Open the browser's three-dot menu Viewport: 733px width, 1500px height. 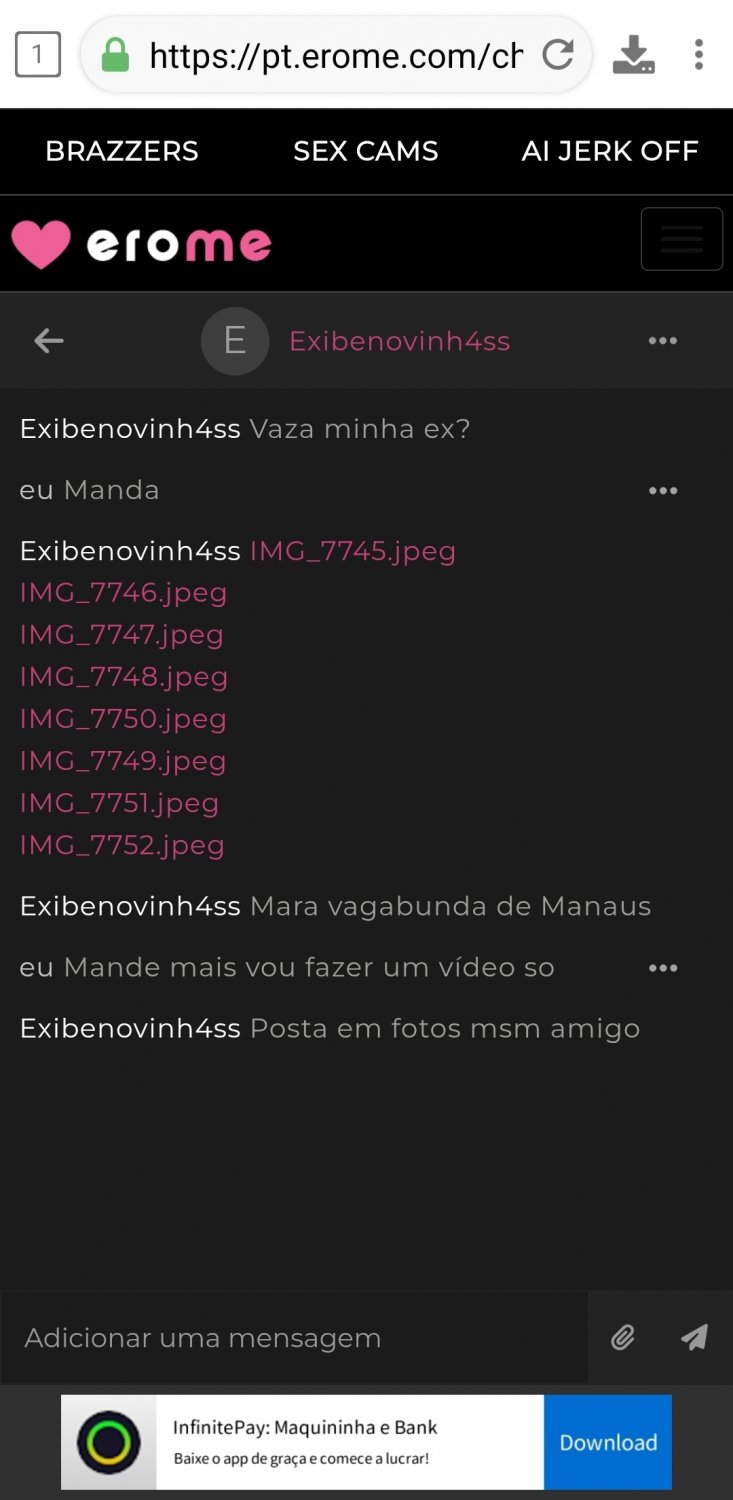pos(699,54)
